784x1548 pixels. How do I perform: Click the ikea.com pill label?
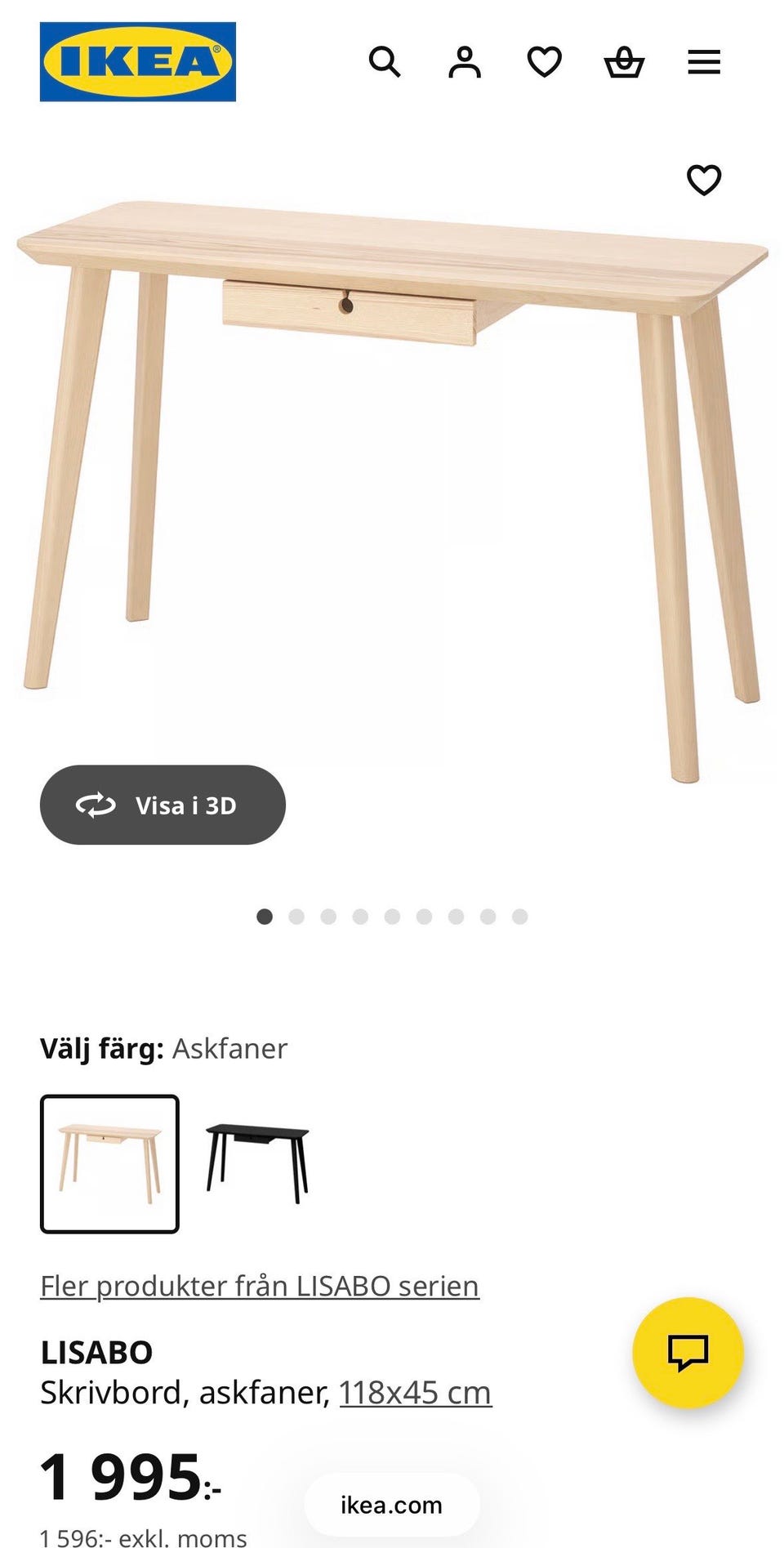pos(391,1504)
